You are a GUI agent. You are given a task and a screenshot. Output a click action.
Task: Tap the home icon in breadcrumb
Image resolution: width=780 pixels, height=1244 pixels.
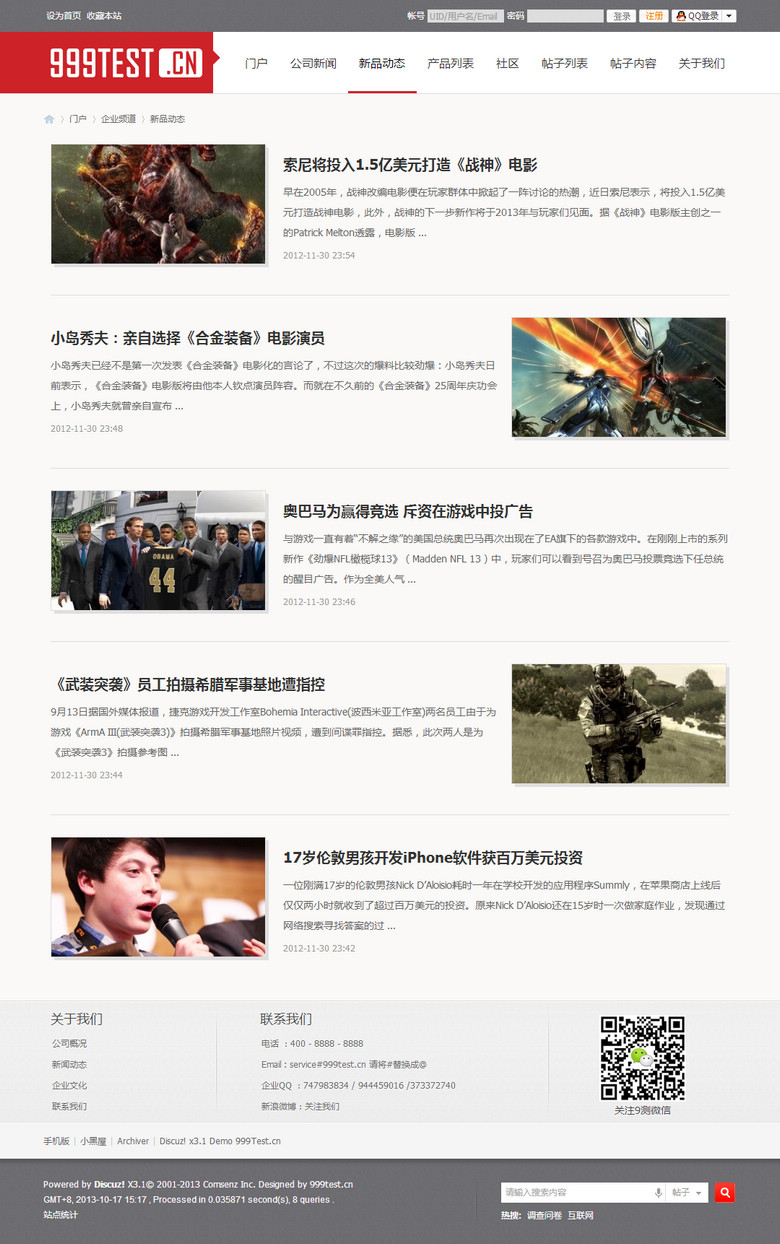[49, 119]
